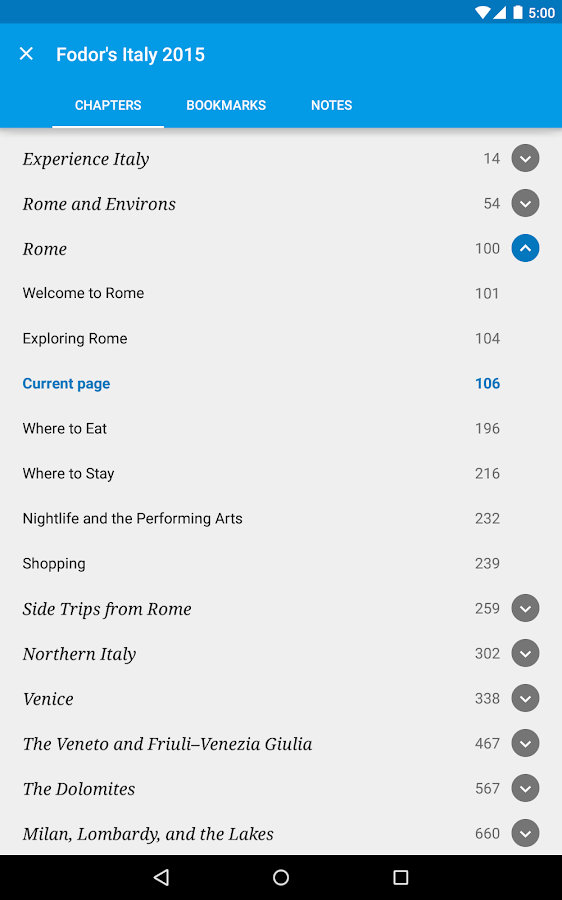Collapse the Rome chapter sections
The height and width of the screenshot is (900, 562).
point(525,248)
